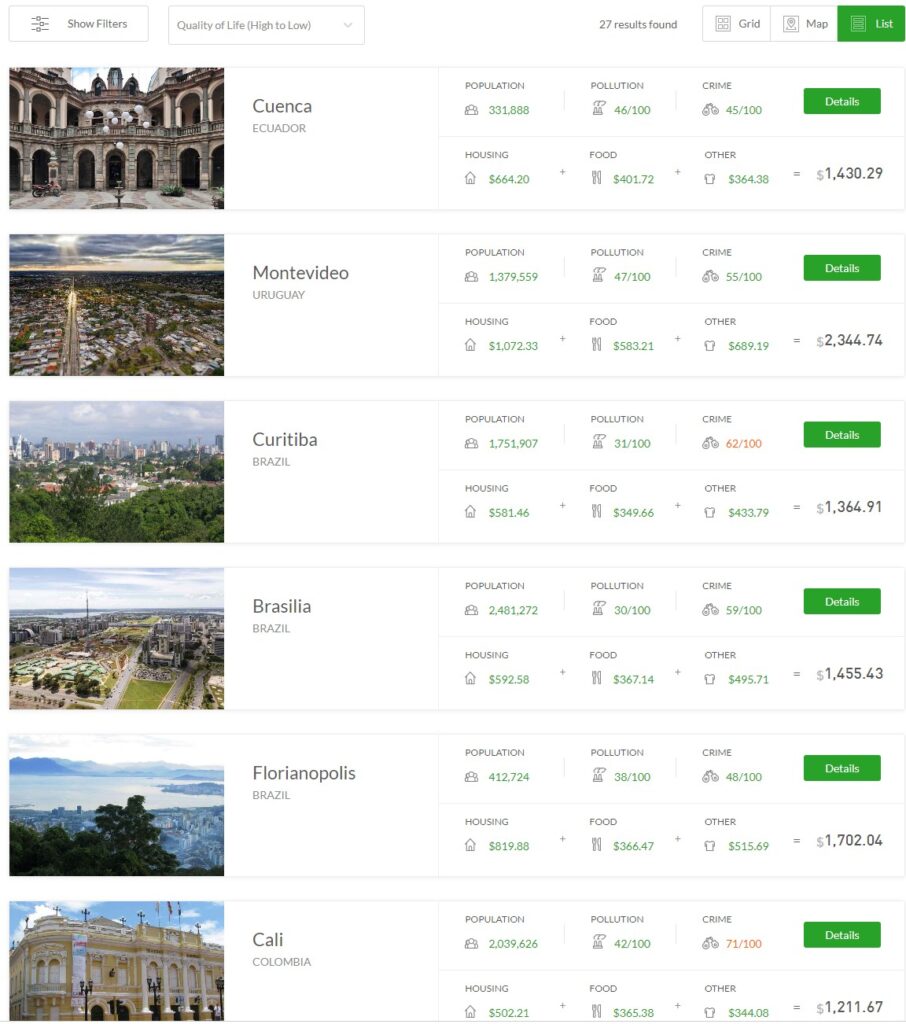Select the List view tab
The width and height of the screenshot is (906, 1024).
click(x=871, y=24)
